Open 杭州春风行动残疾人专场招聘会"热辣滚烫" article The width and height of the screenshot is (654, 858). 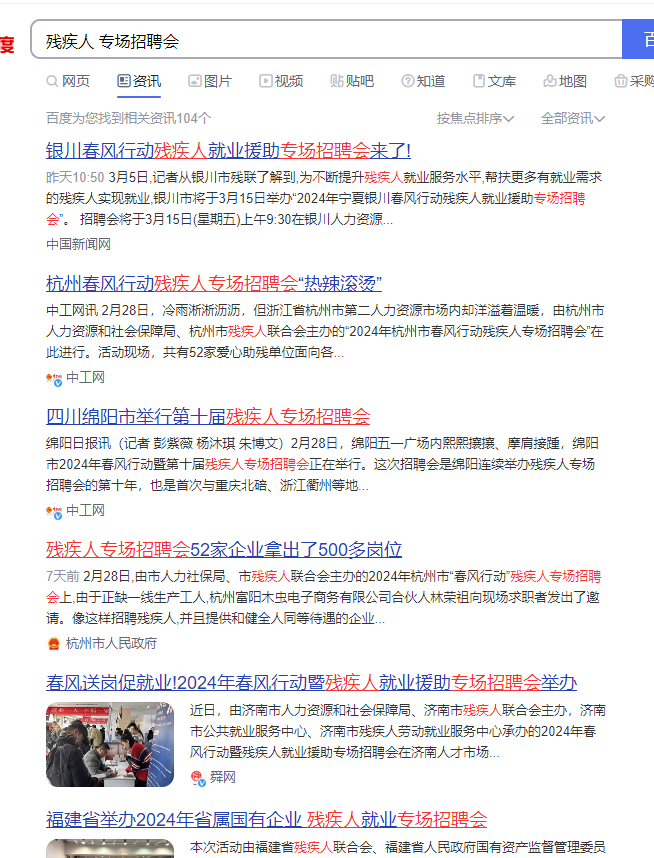pos(214,283)
